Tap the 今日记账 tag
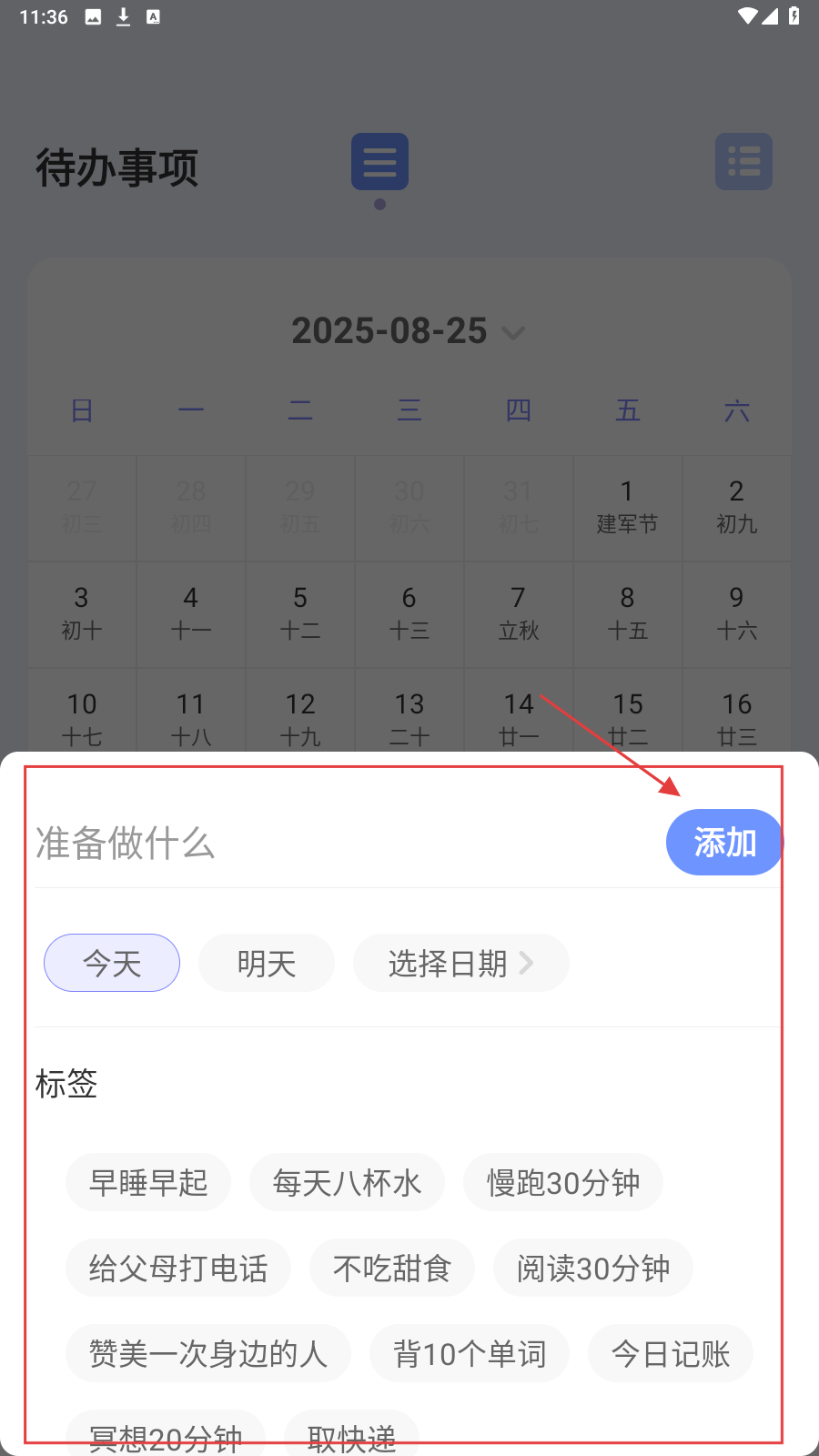The height and width of the screenshot is (1456, 819). pos(671,1354)
